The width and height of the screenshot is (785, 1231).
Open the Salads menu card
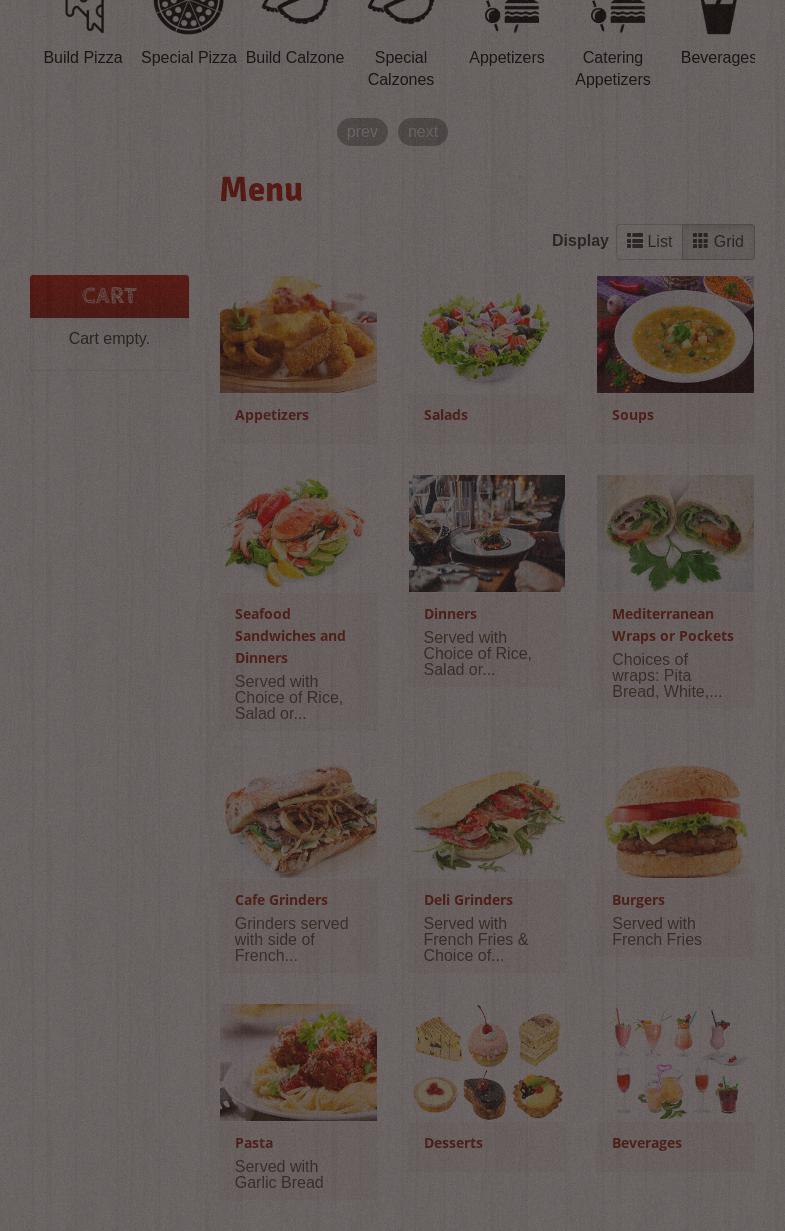[x=486, y=350]
